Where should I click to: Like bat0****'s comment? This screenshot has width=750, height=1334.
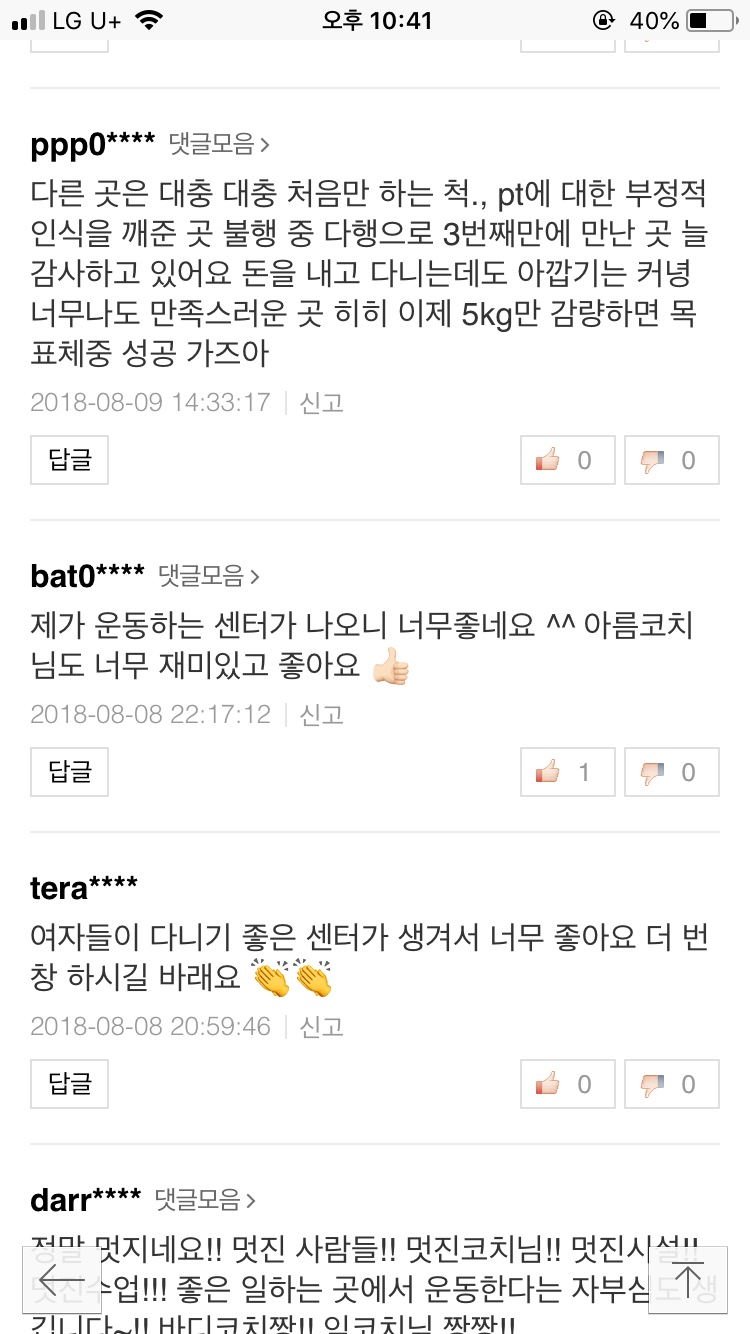click(x=568, y=772)
